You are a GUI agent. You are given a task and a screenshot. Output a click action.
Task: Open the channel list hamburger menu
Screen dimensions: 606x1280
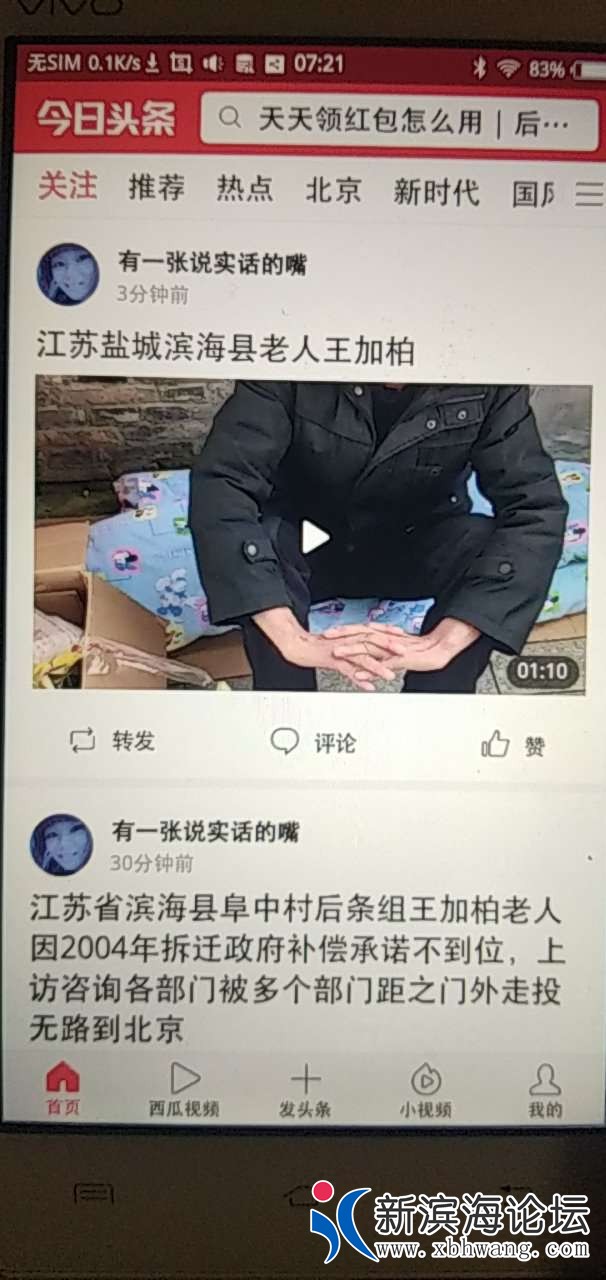click(x=590, y=193)
